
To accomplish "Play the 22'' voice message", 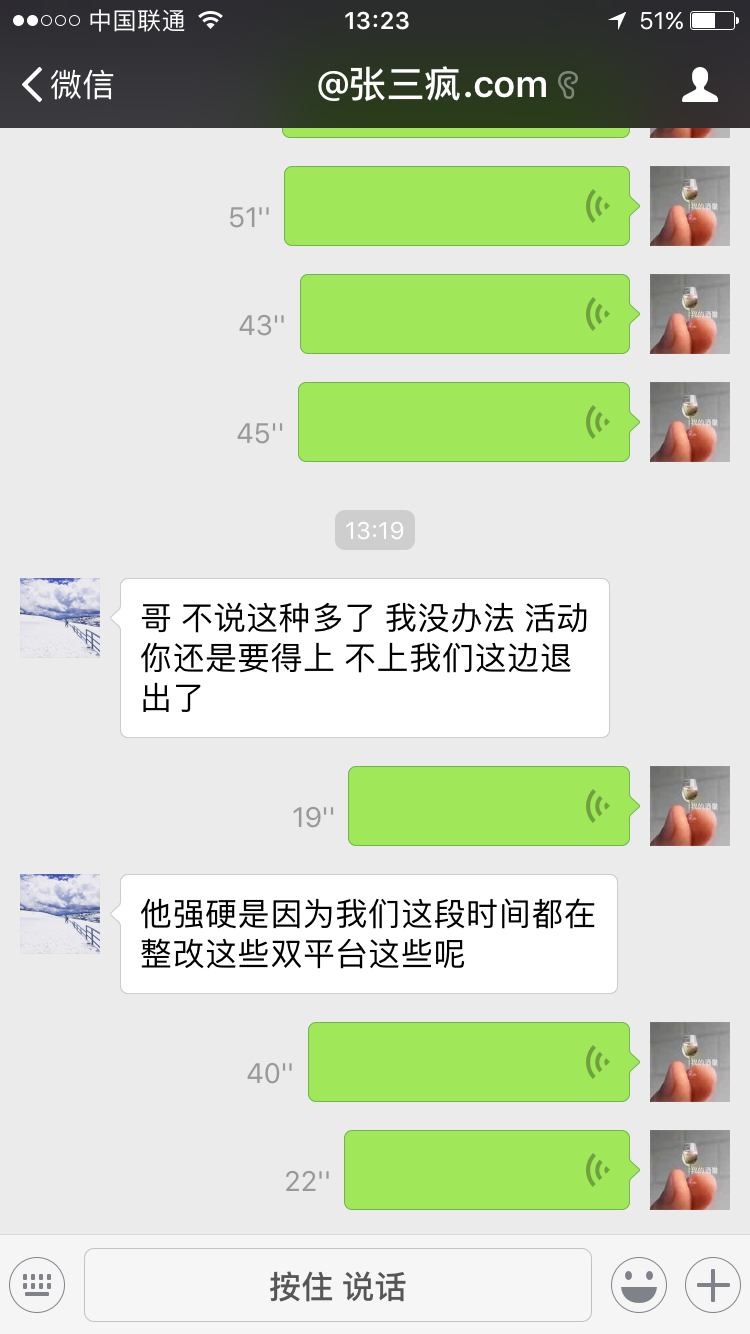I will point(487,1170).
